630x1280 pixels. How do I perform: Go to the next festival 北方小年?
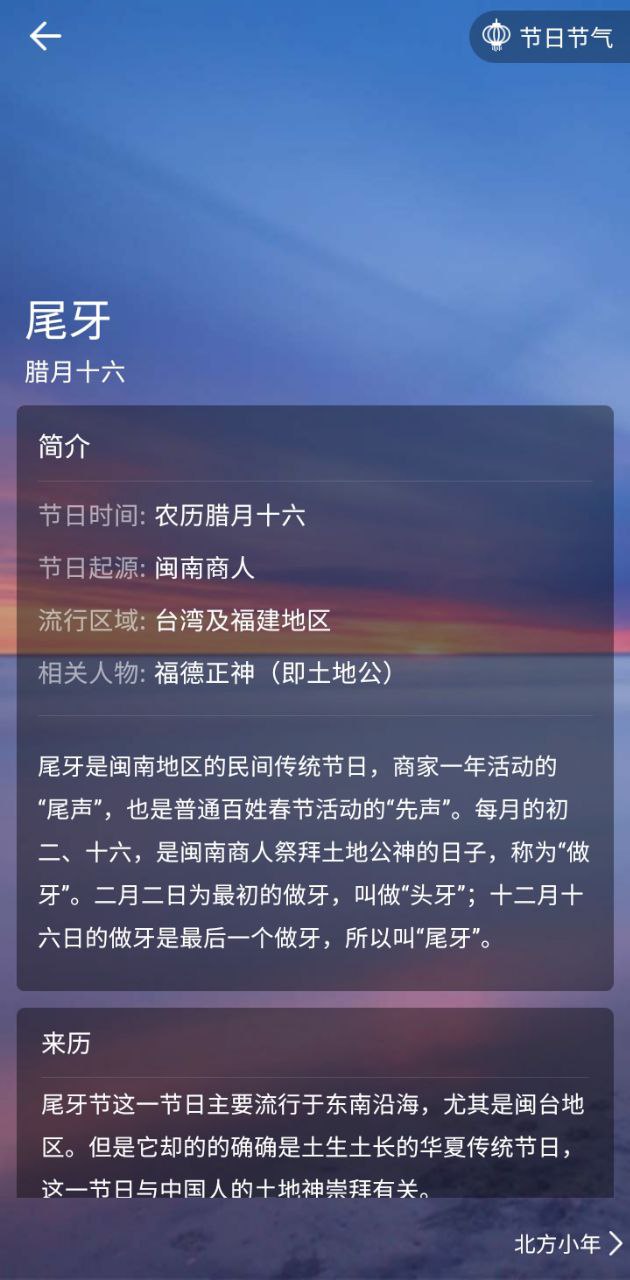coord(569,1243)
